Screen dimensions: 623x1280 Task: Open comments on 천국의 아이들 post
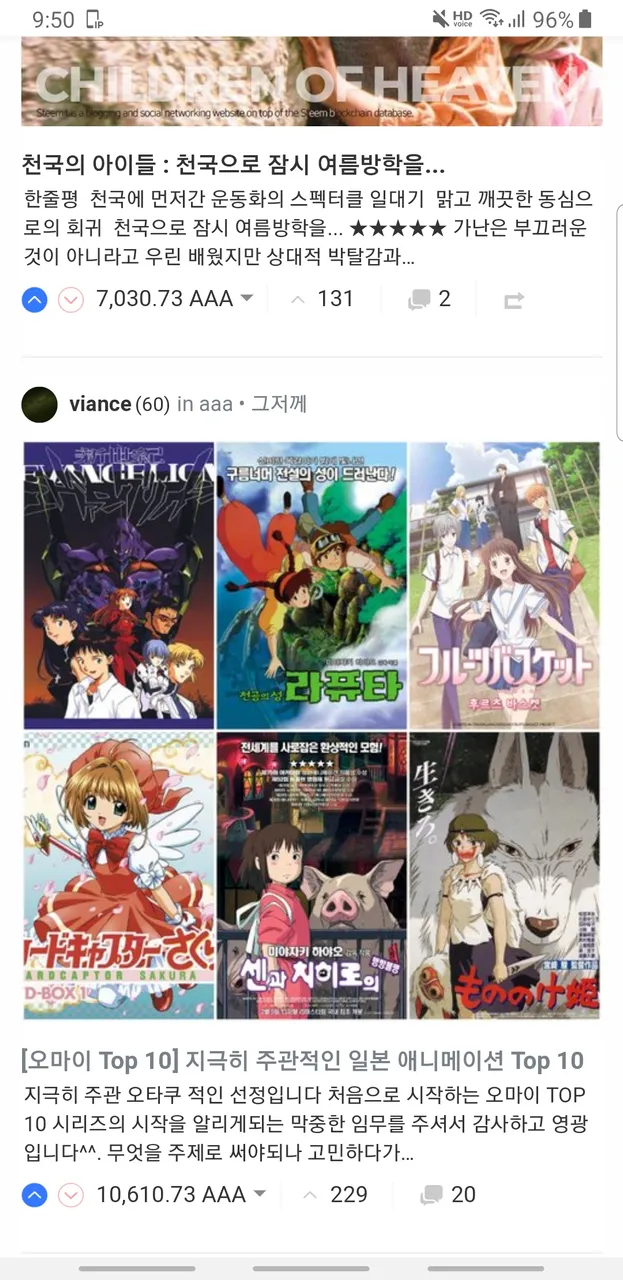point(430,299)
